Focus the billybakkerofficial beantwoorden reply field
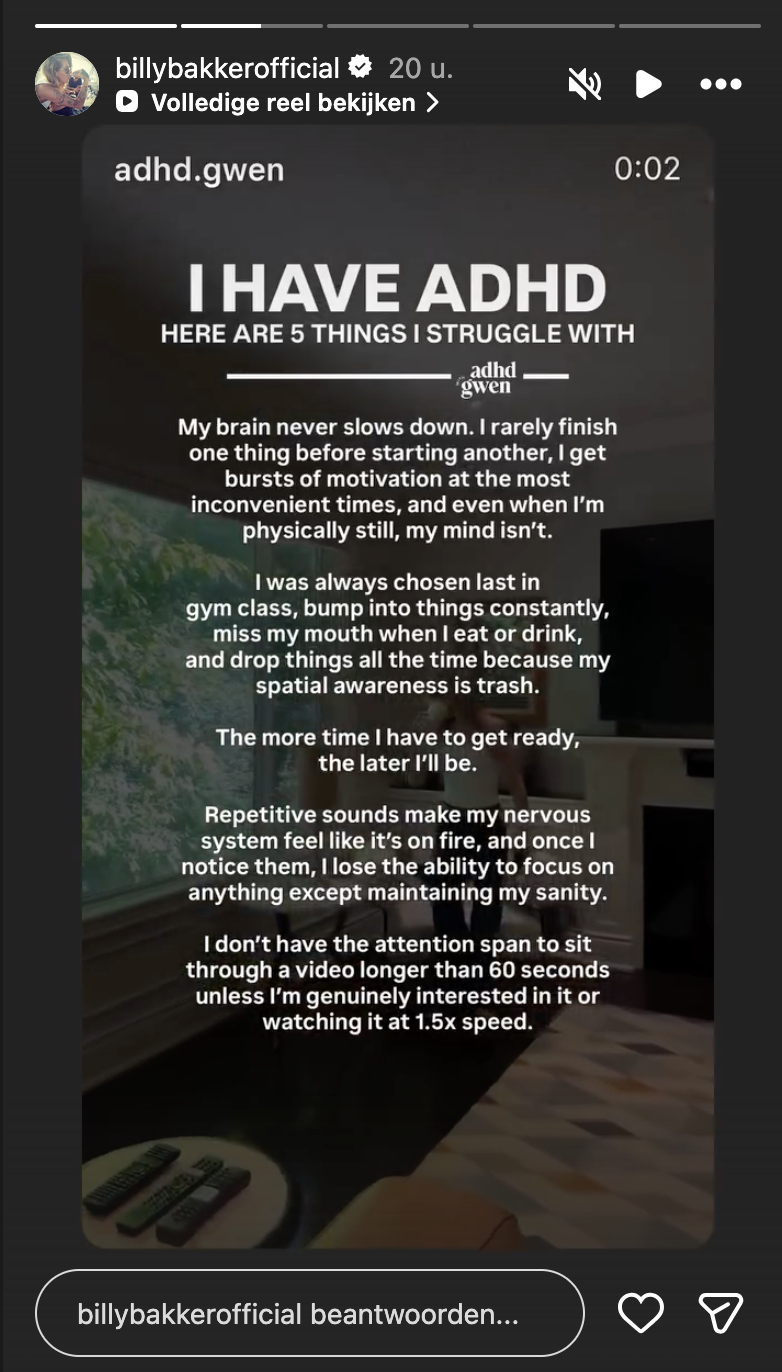Viewport: 782px width, 1372px height. pos(309,1314)
